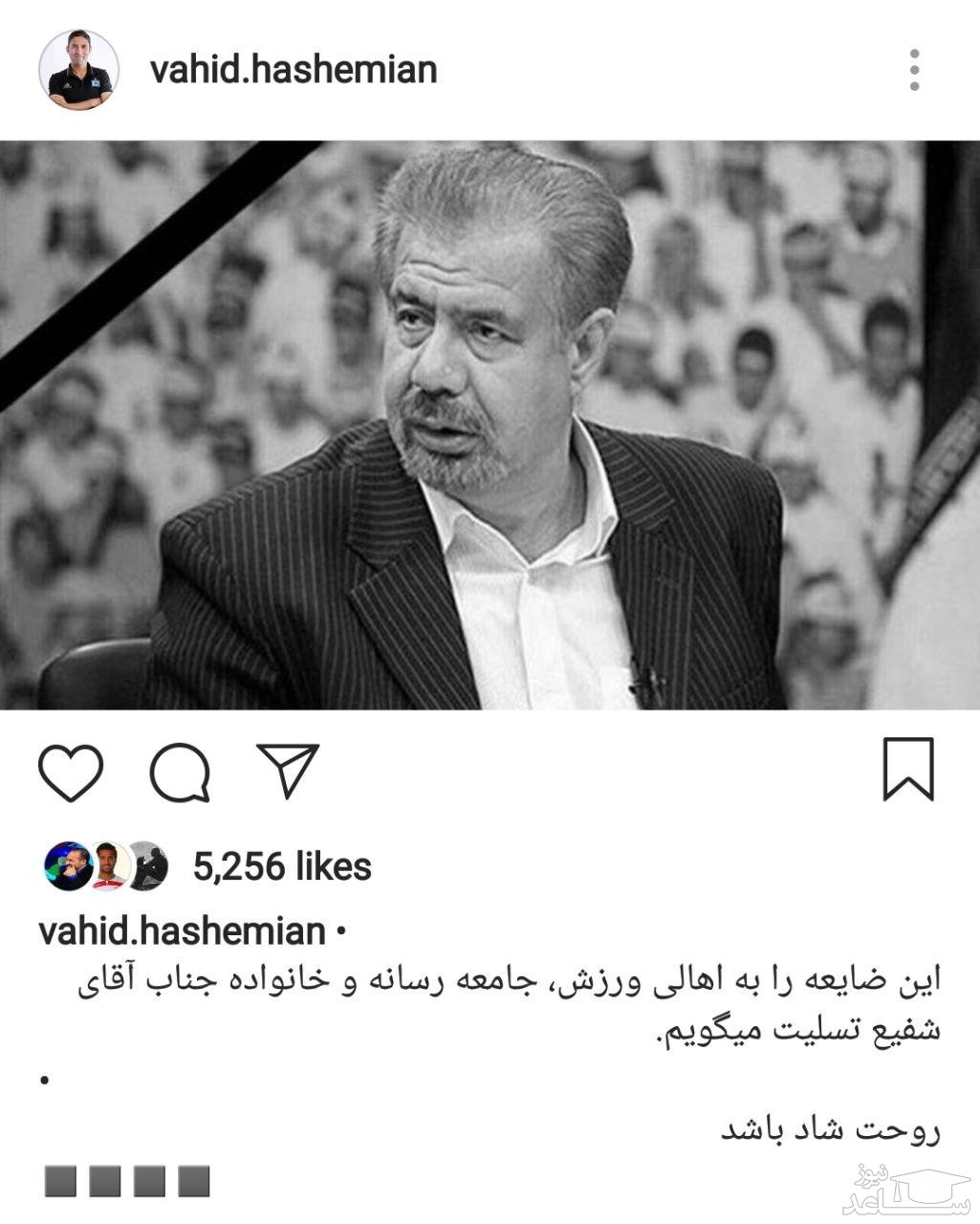Like this post with the heart
This screenshot has height=1224, width=980.
pos(71,772)
